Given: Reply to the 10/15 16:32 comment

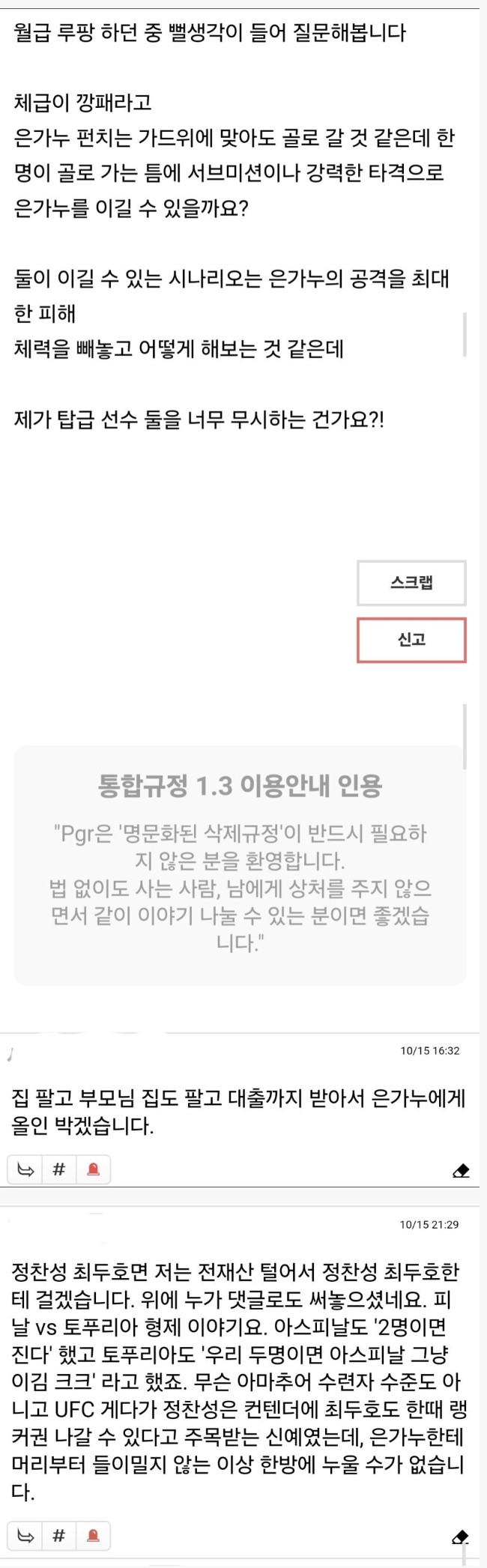Looking at the screenshot, I should [x=25, y=1169].
